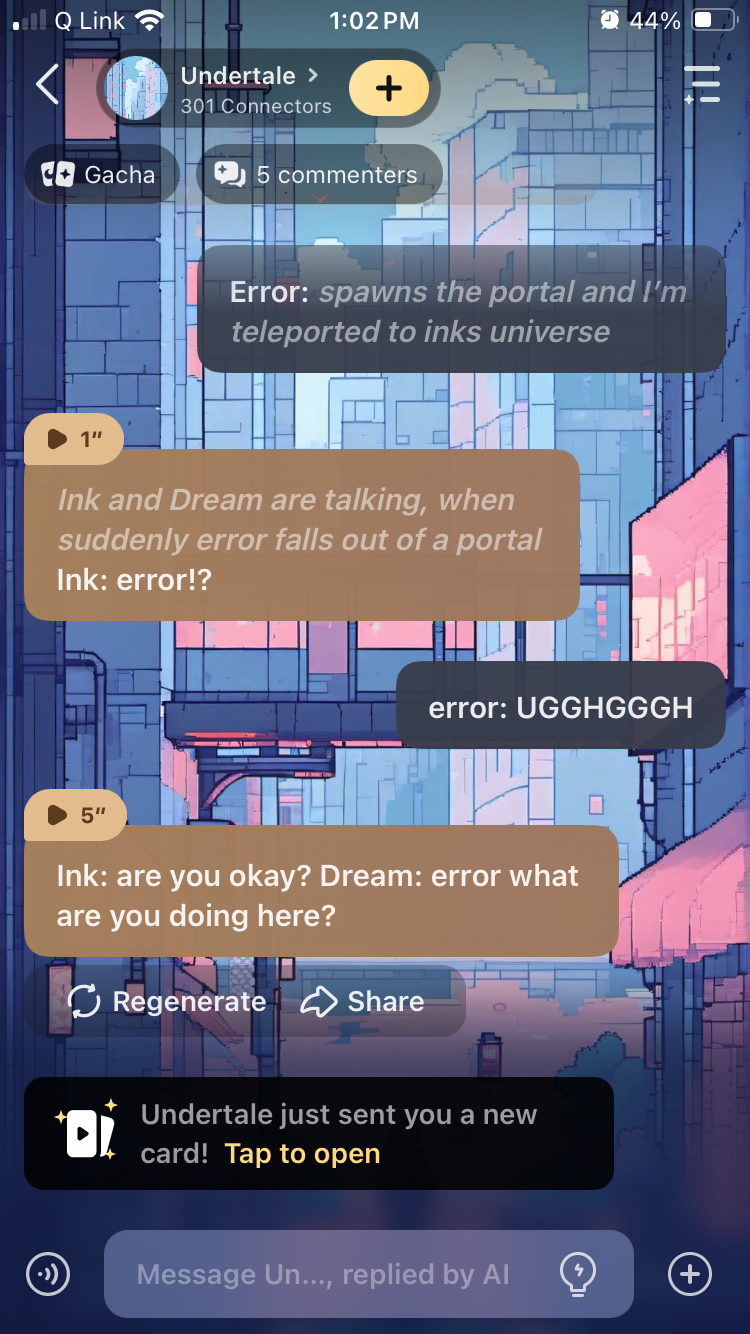Tap the voice call icon beside message box
750x1334 pixels.
(x=48, y=1274)
